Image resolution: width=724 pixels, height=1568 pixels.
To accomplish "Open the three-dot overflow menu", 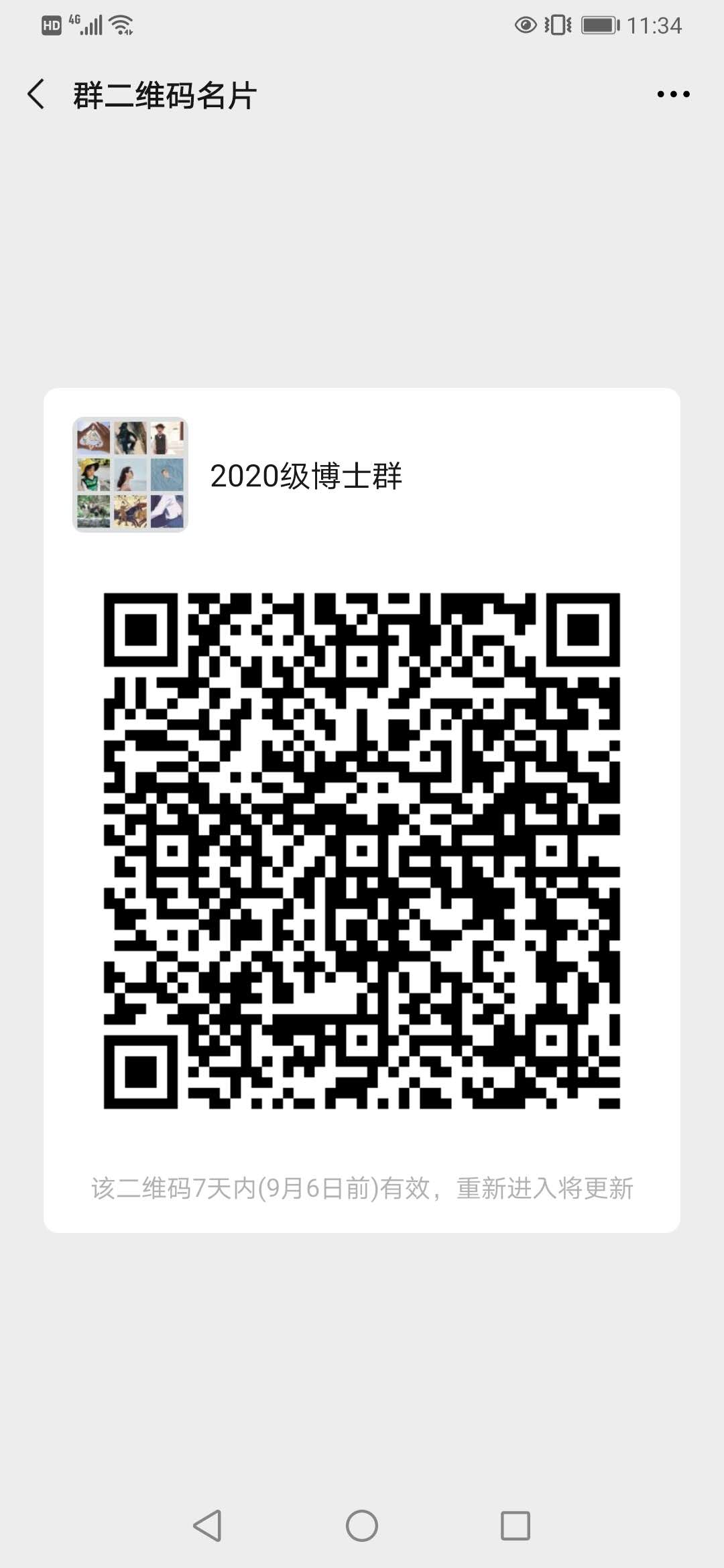I will [x=673, y=94].
